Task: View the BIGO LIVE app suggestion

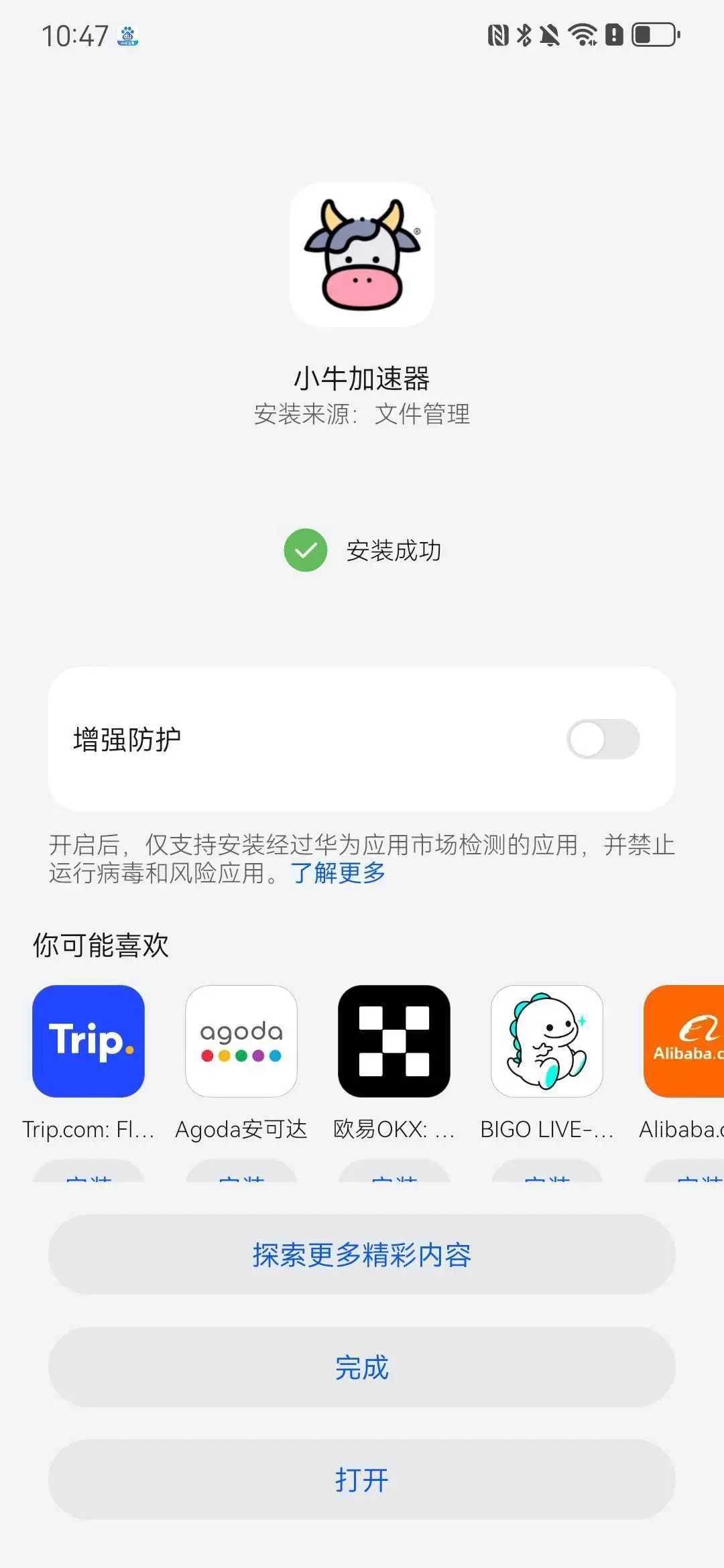Action: tap(547, 1041)
